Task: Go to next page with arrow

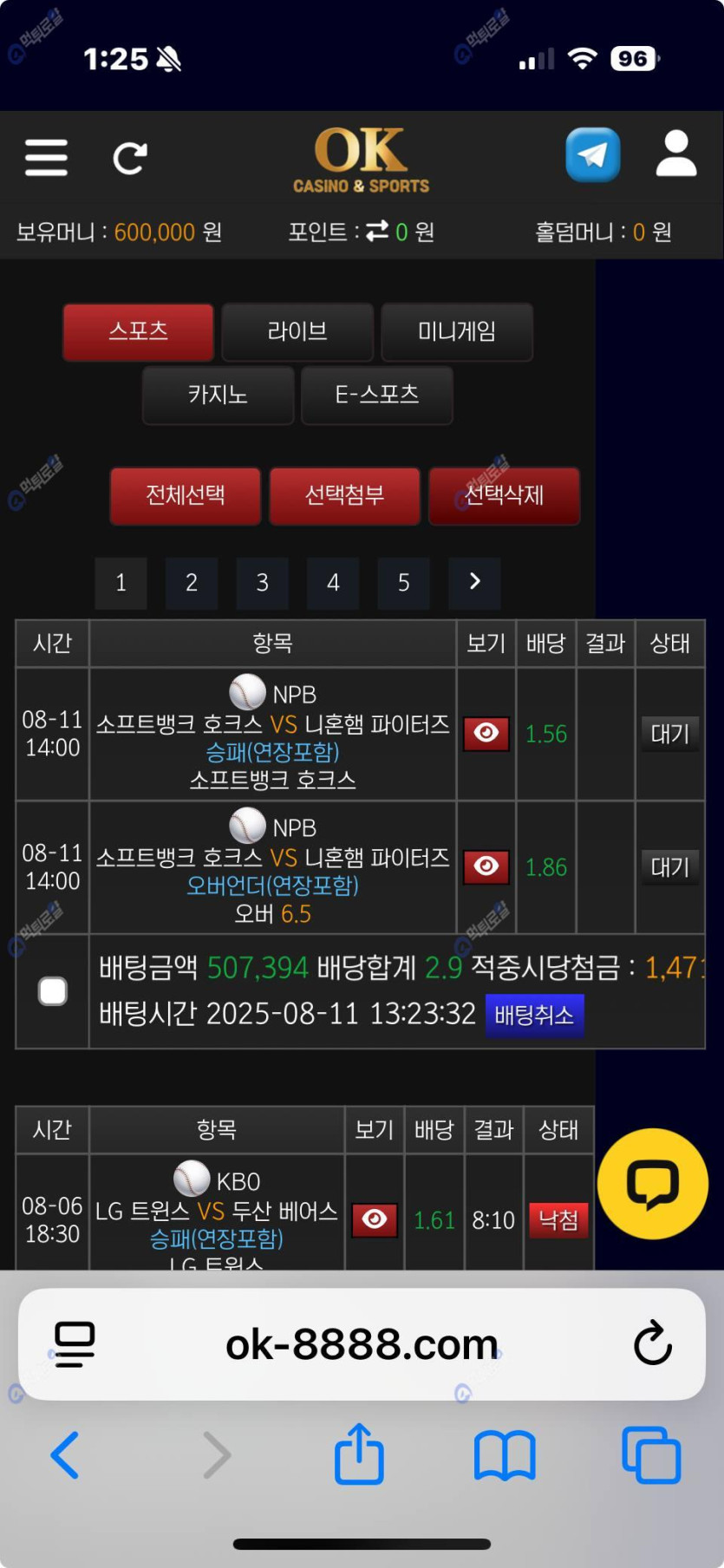Action: point(474,582)
